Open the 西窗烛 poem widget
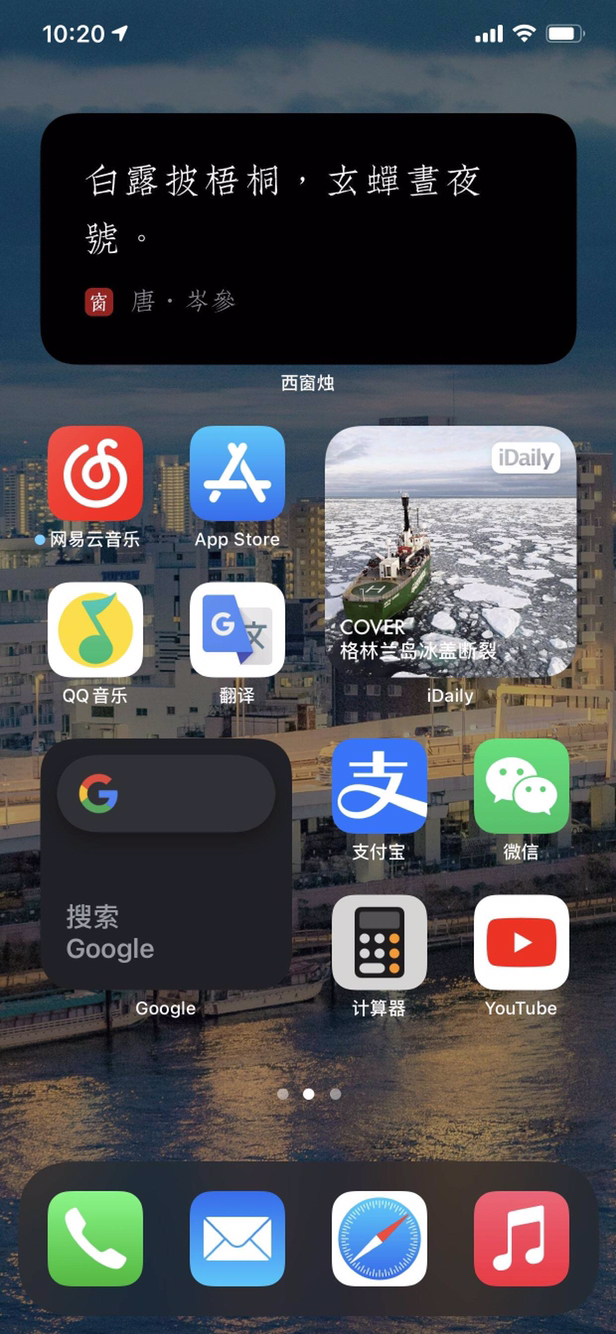 click(x=308, y=238)
